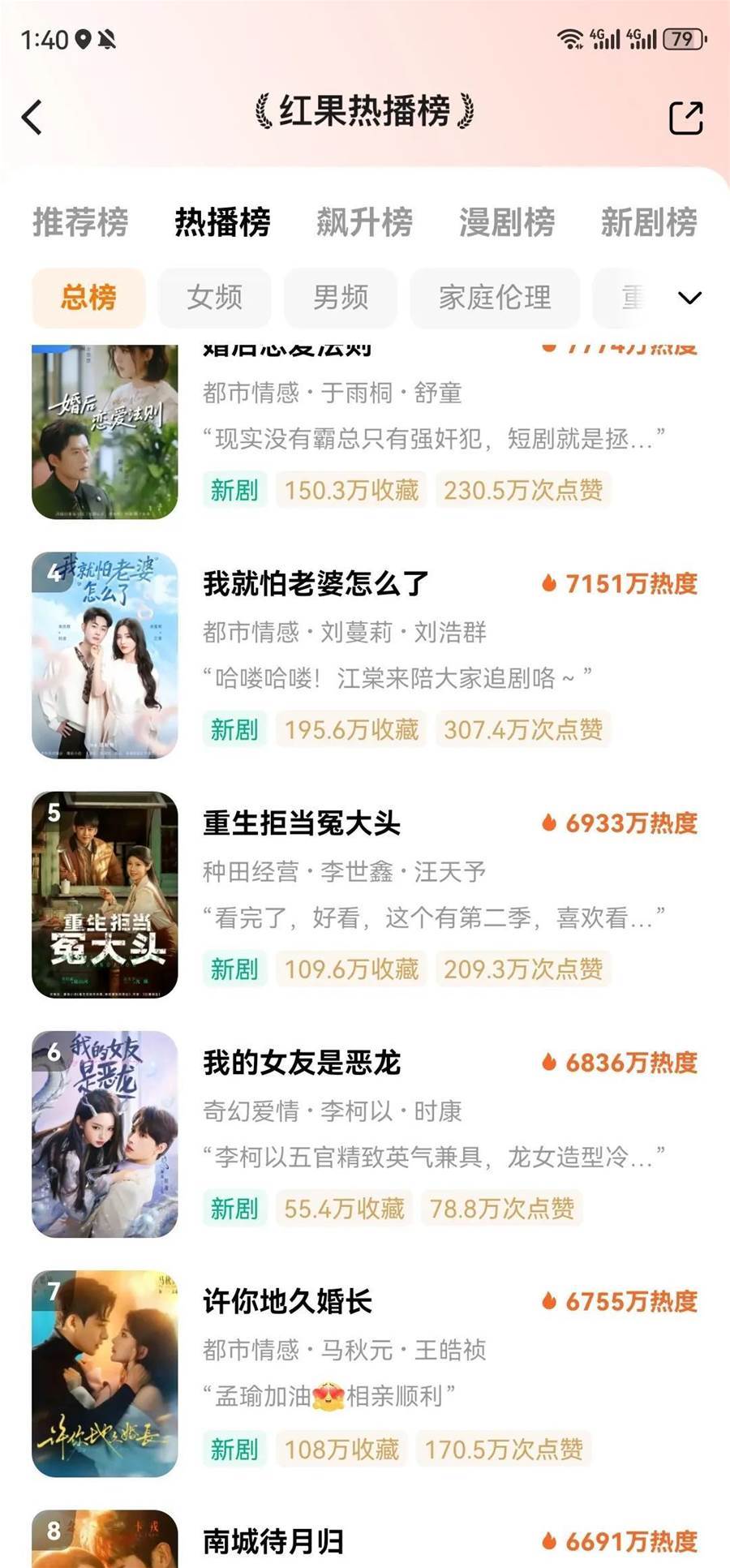
Task: Open the drama starring 于雨桐 and 舒童
Action: tap(333, 393)
